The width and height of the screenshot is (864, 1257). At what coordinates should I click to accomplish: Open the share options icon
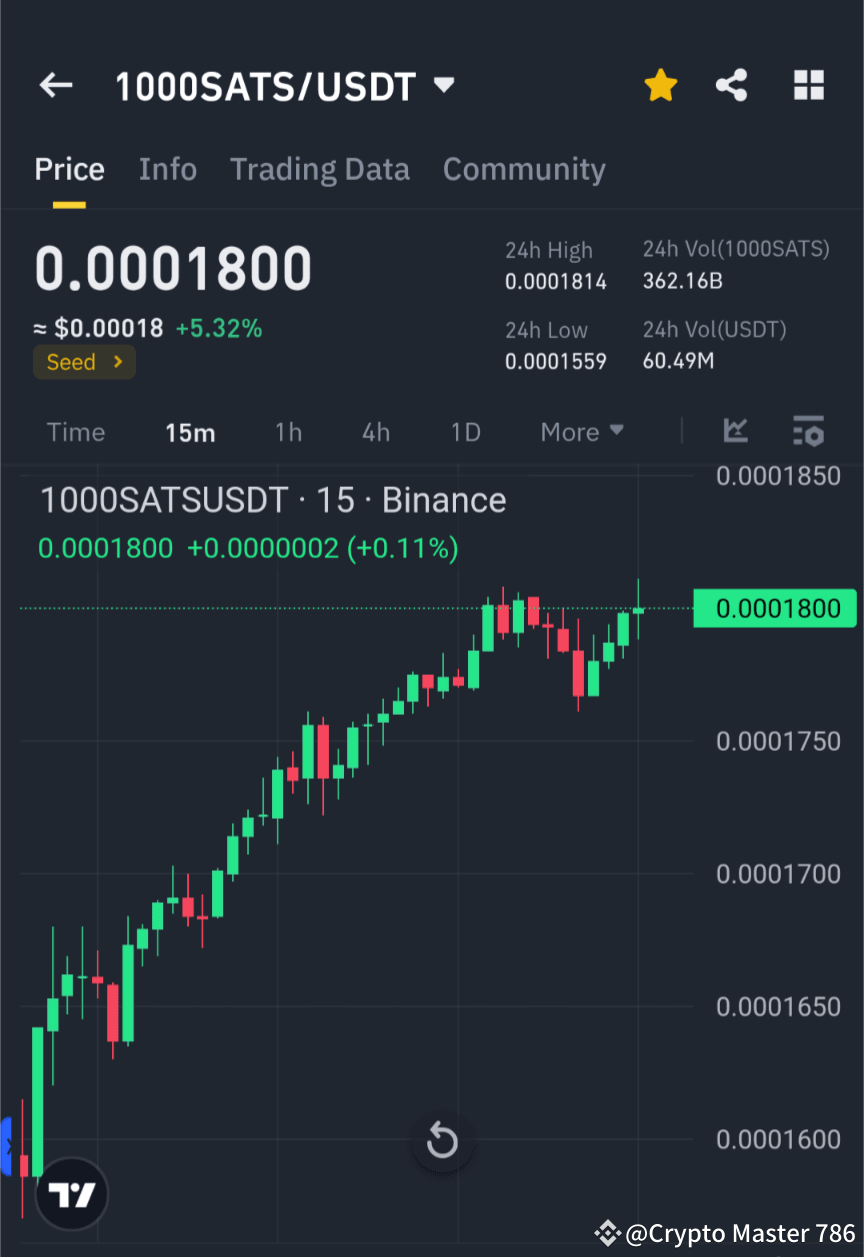click(731, 85)
